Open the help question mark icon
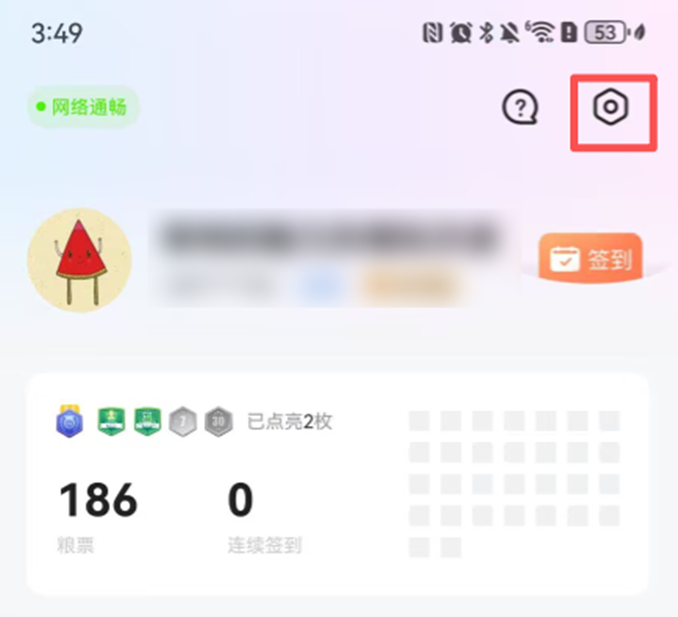 [519, 107]
